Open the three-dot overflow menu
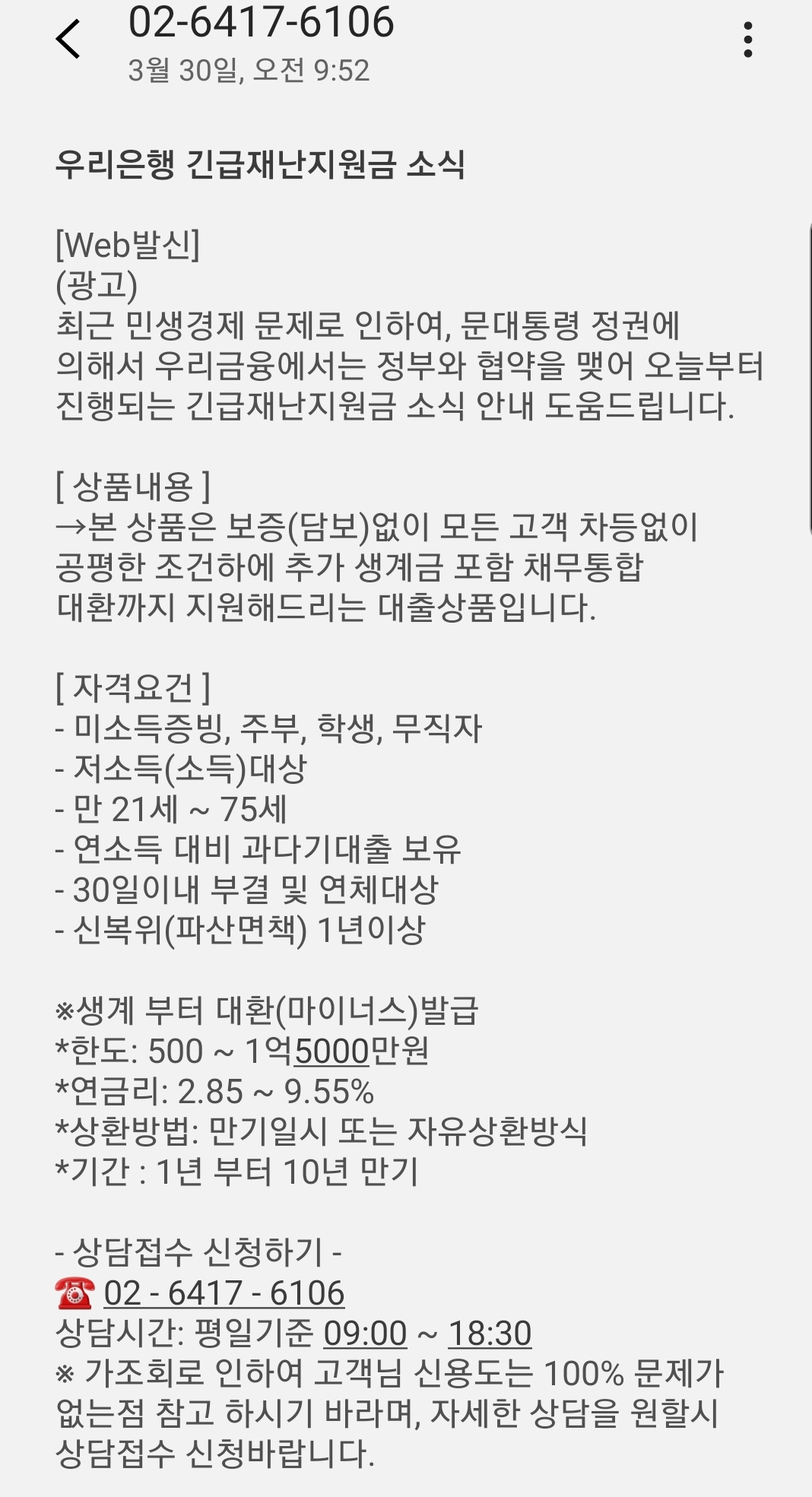 [748, 40]
